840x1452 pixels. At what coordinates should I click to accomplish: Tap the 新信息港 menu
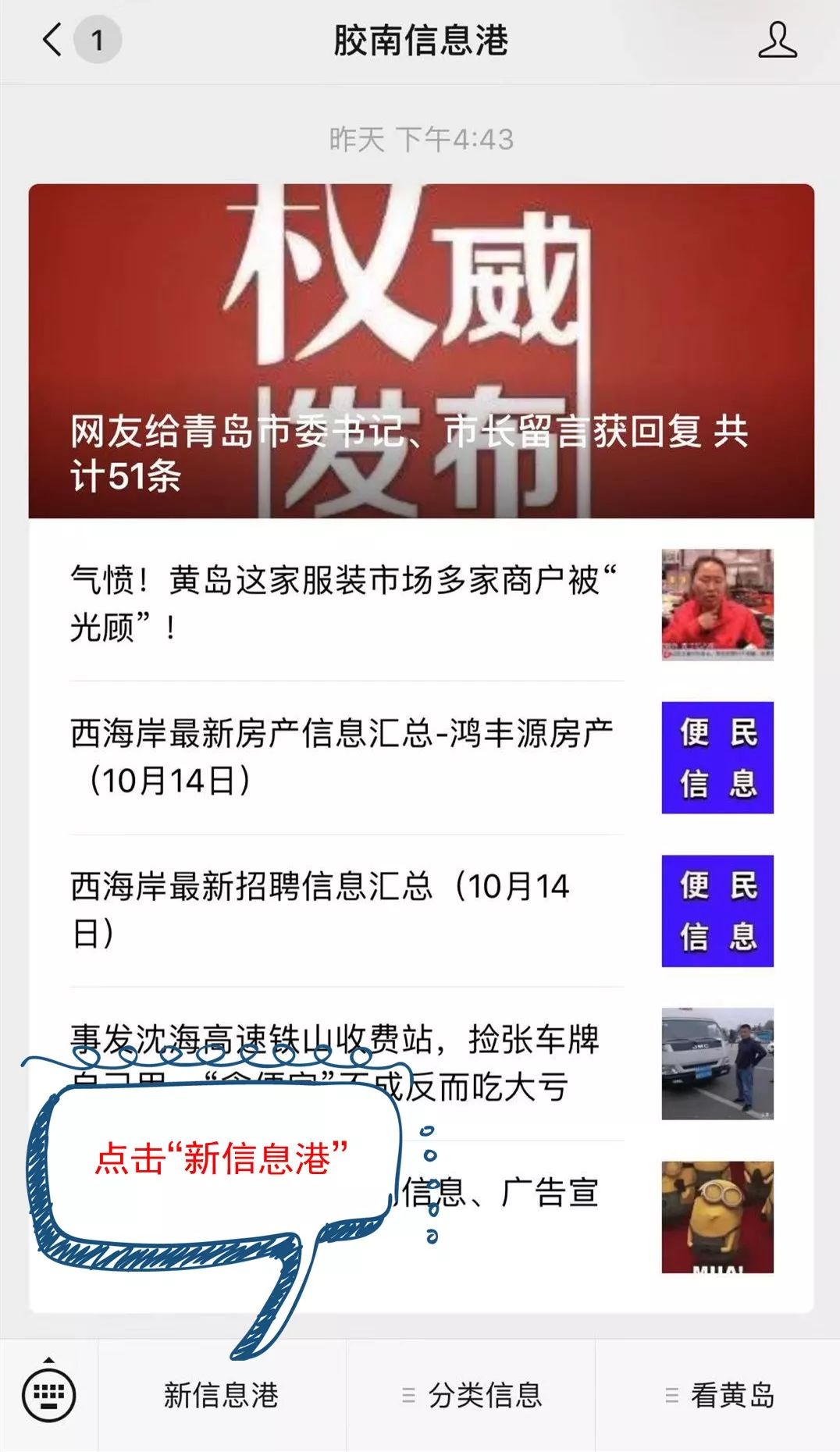(x=222, y=1395)
